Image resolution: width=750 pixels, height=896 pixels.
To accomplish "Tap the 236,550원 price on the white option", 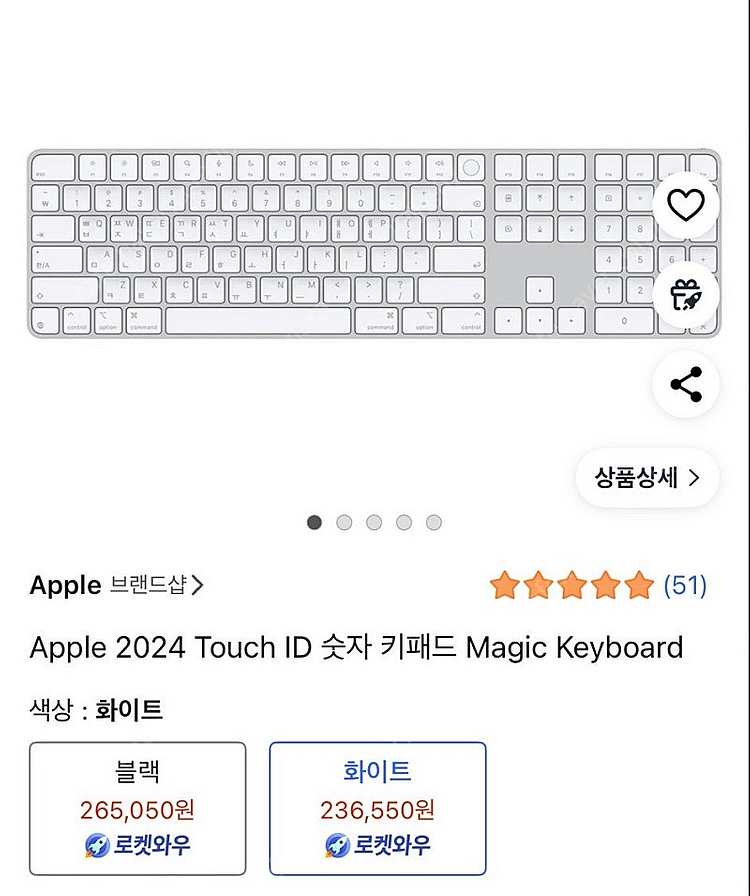I will click(377, 810).
